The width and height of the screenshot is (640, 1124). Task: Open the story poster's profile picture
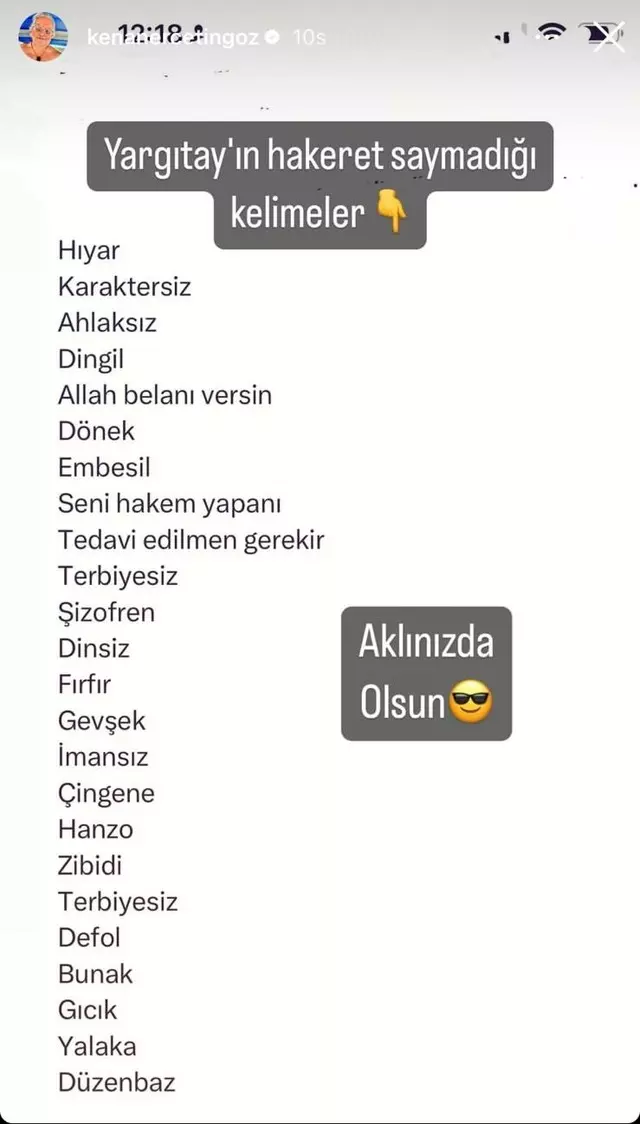[43, 37]
